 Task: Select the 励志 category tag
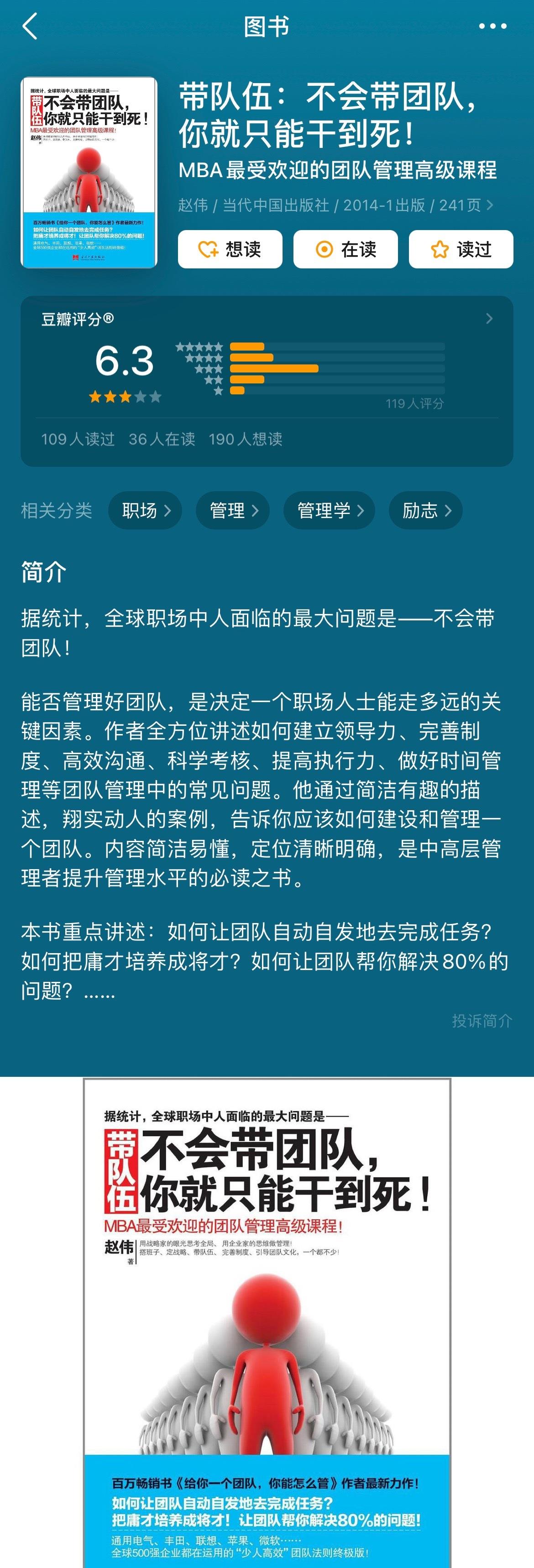[424, 511]
